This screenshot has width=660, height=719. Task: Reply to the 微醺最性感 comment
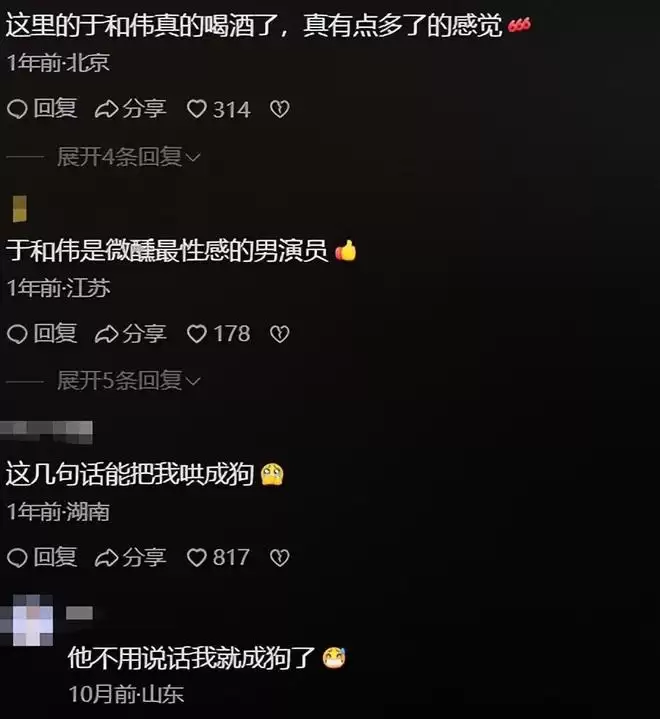coord(43,333)
